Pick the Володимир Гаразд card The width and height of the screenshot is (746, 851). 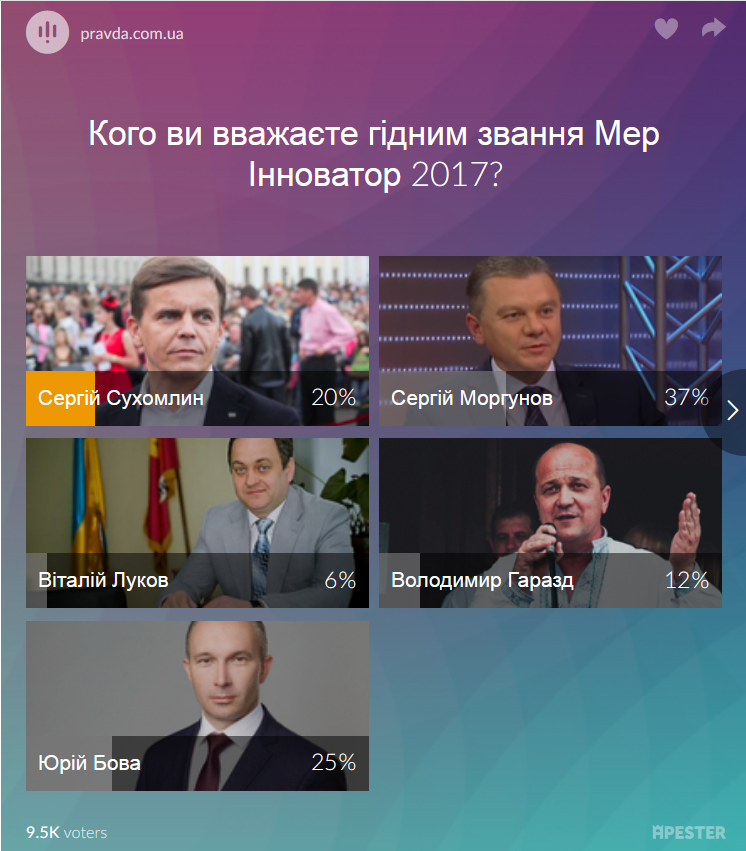click(550, 522)
